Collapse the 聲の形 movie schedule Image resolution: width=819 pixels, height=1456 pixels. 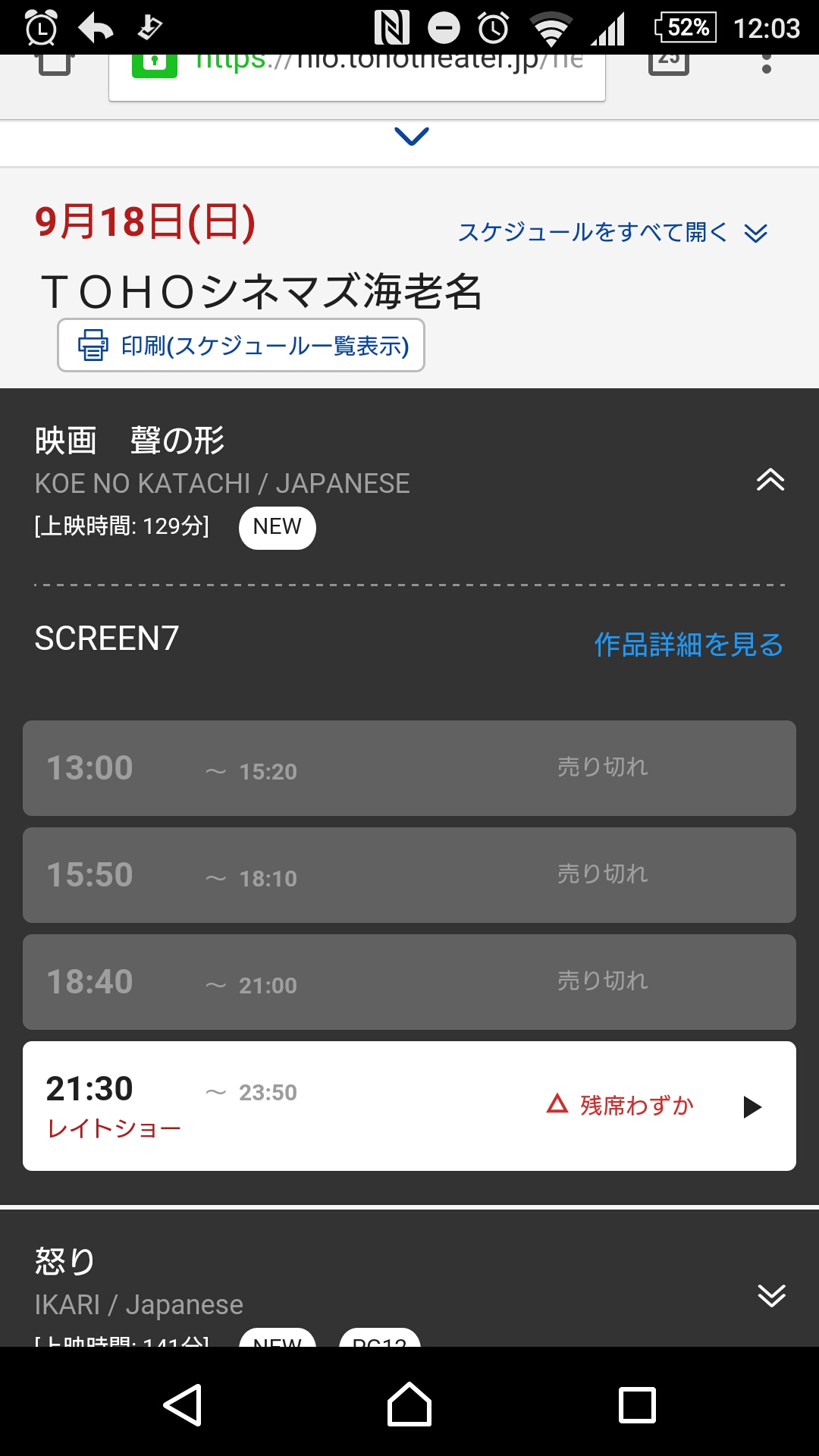click(770, 480)
